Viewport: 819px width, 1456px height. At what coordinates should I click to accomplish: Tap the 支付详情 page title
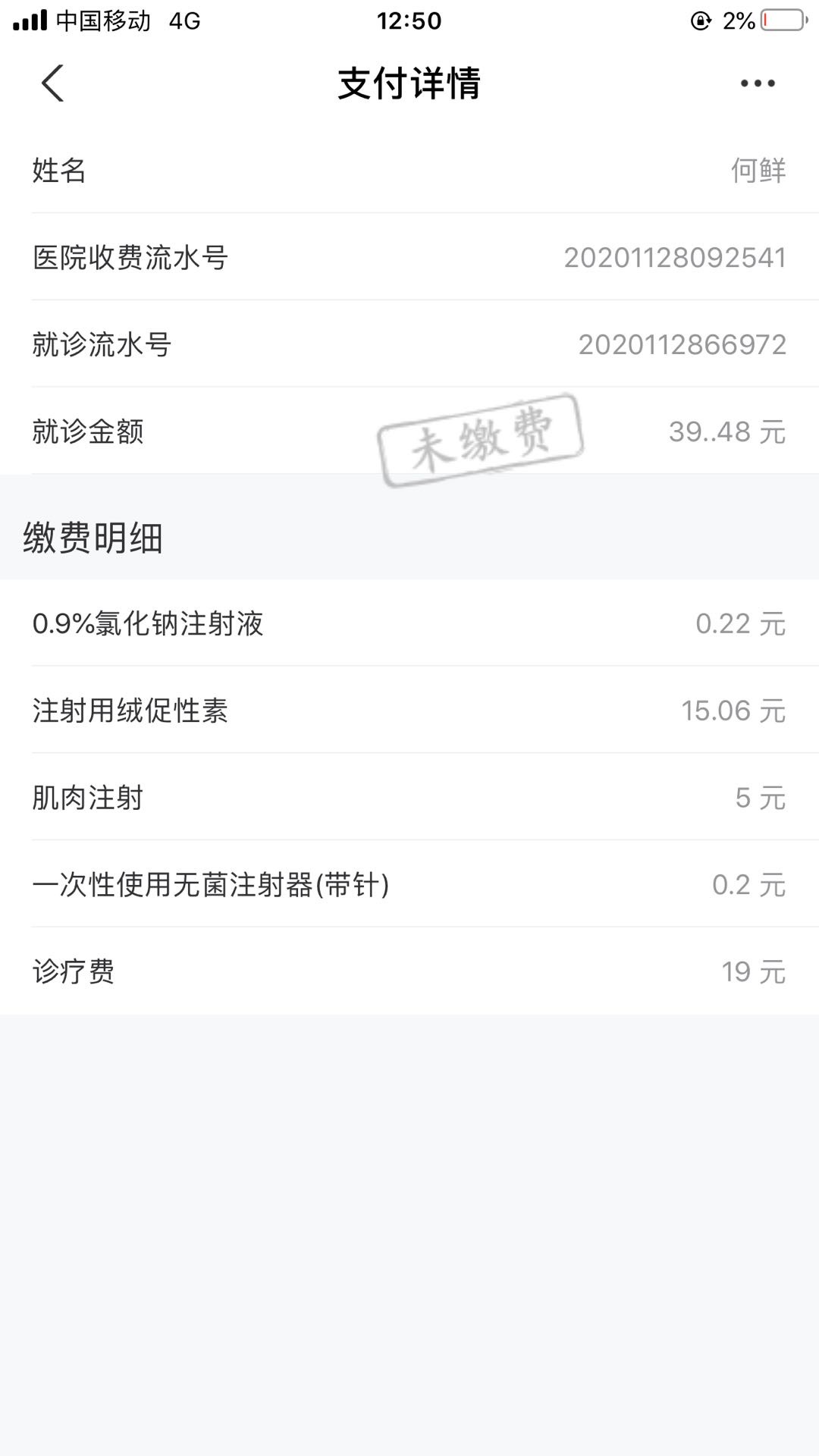click(x=409, y=83)
